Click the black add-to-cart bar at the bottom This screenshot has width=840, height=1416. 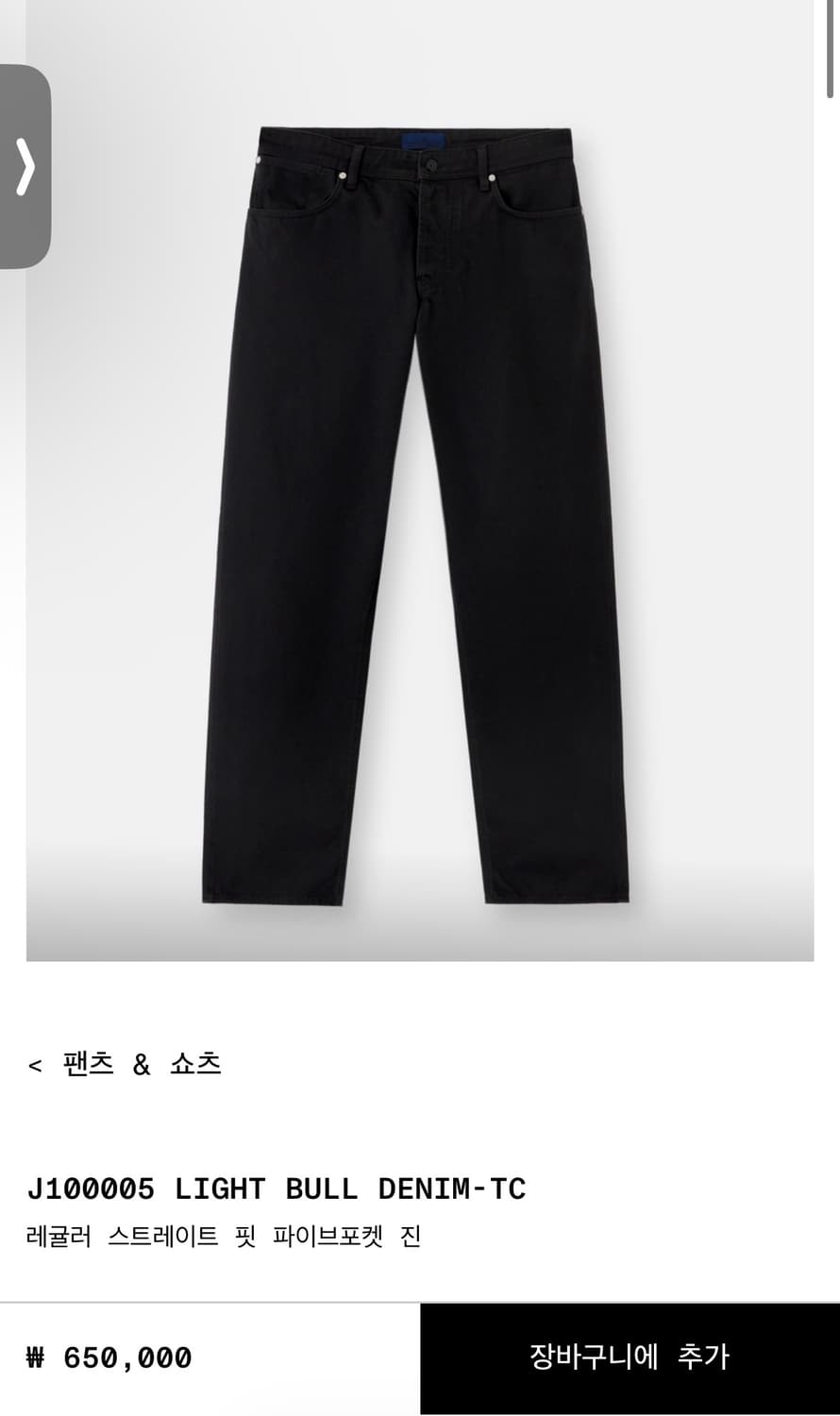click(630, 1357)
